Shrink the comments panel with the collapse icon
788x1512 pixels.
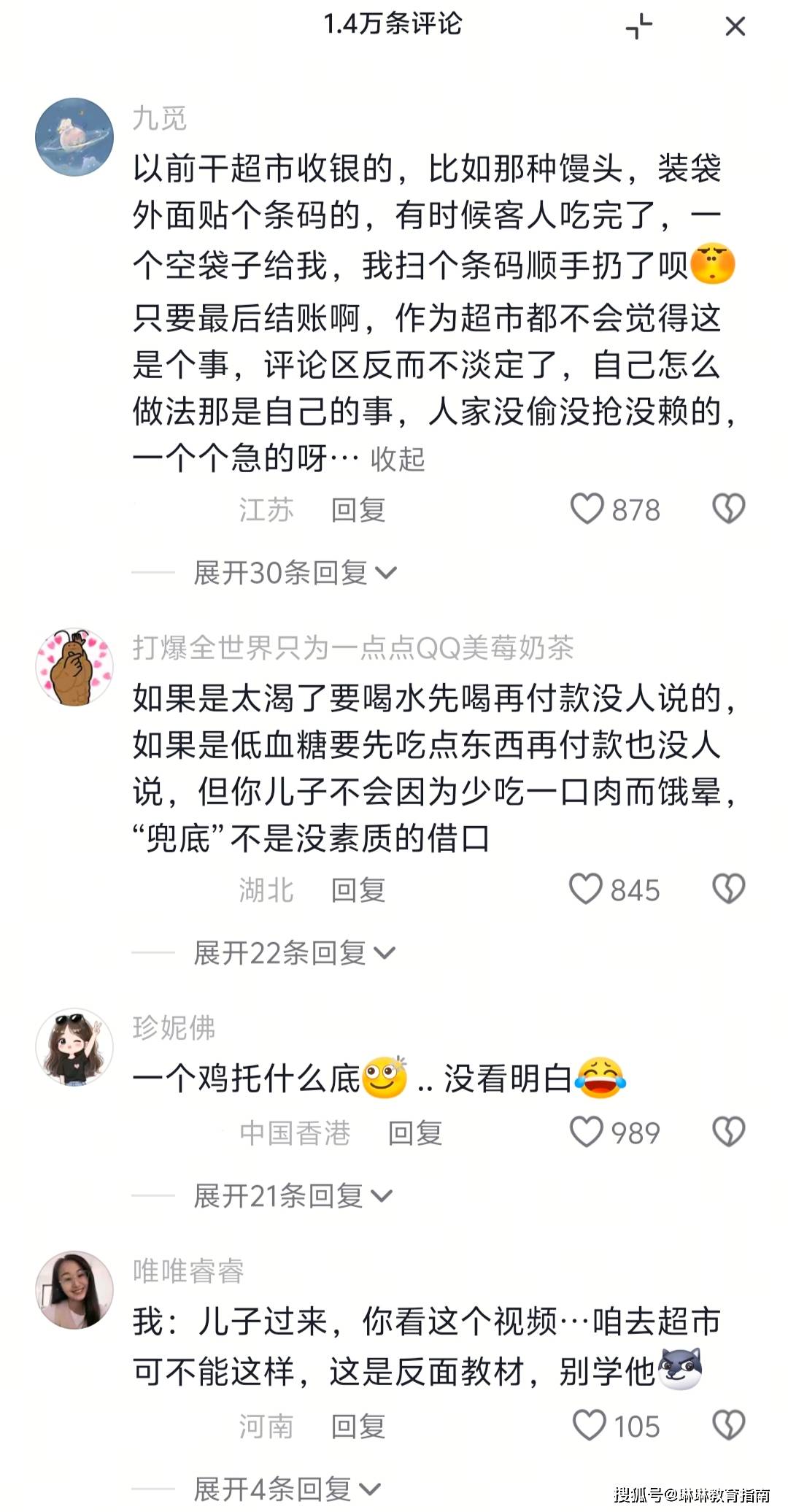click(x=639, y=27)
